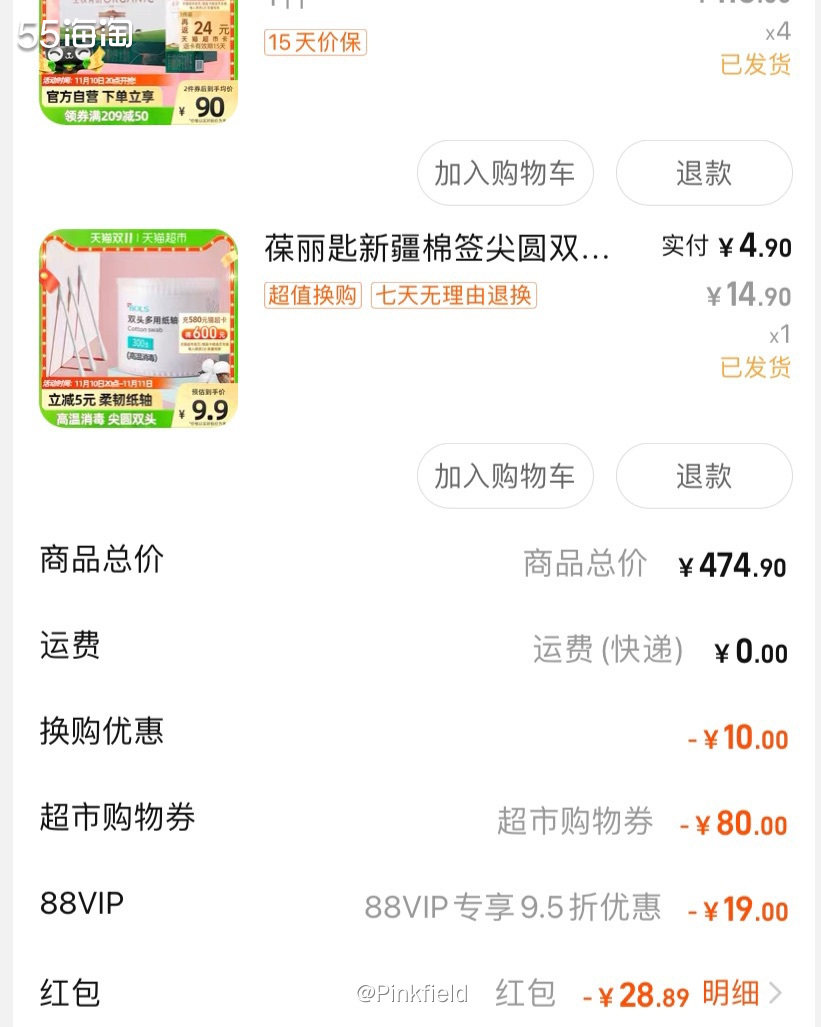This screenshot has height=1027, width=821.
Task: Tap 加入购物车 under the first product
Action: click(x=505, y=172)
